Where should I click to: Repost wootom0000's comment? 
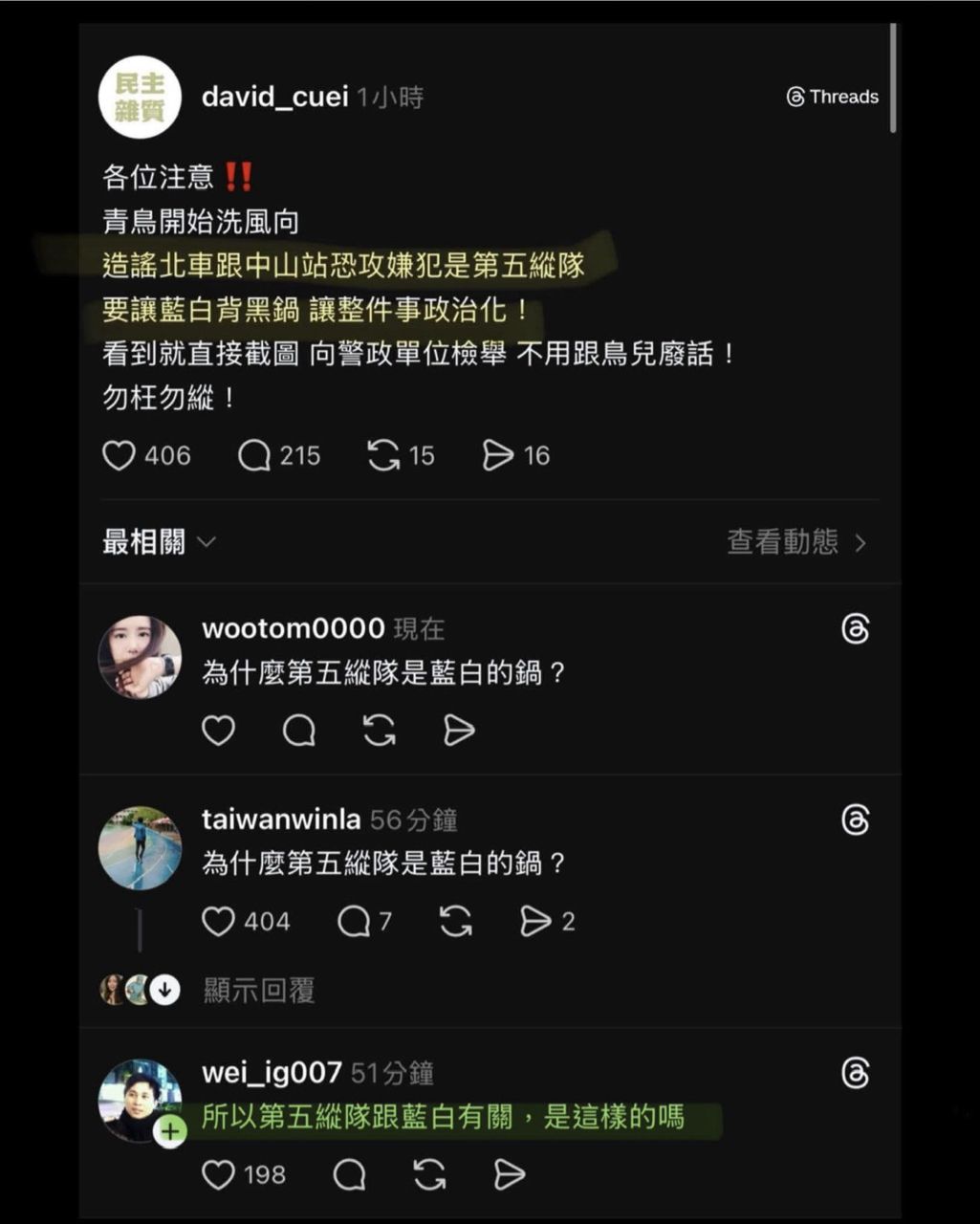tap(380, 731)
